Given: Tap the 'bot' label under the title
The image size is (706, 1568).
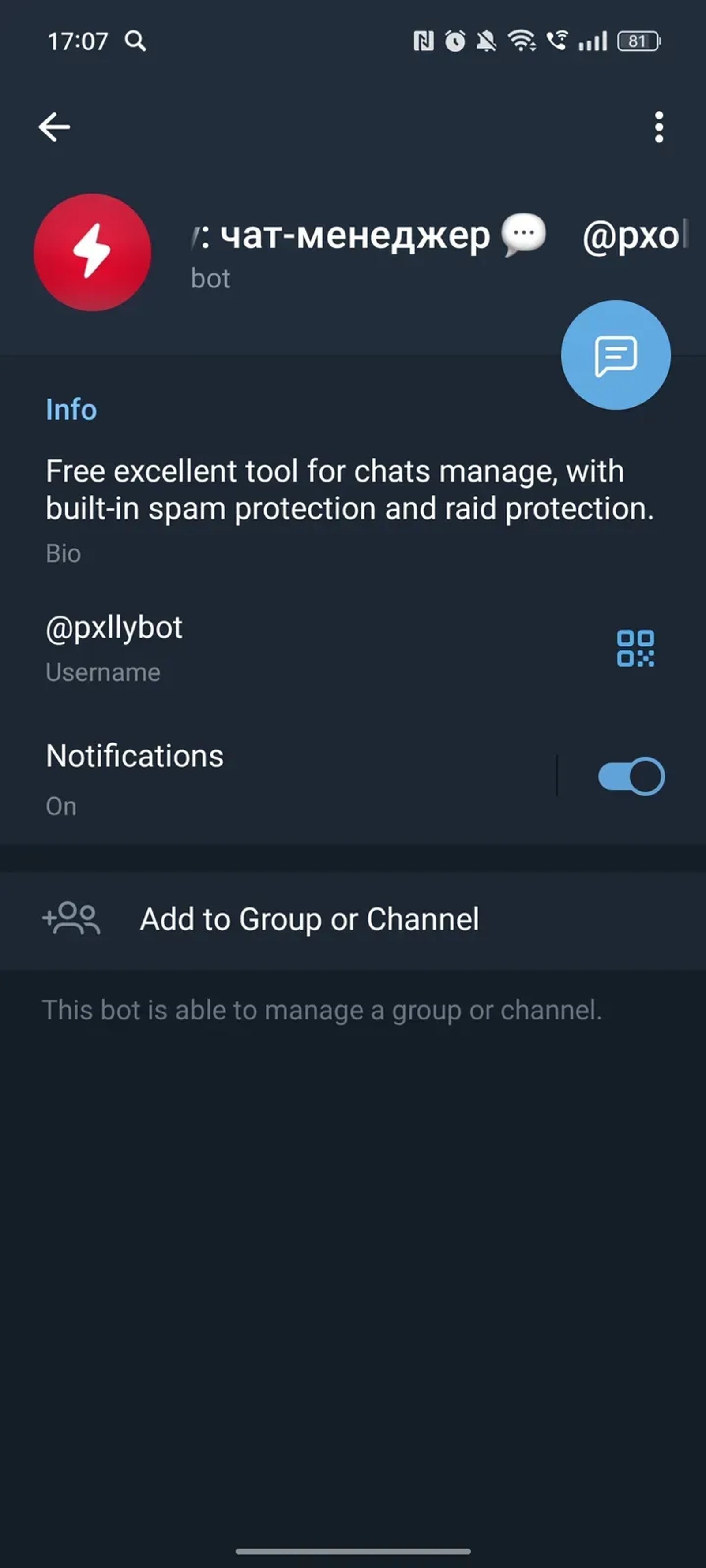Looking at the screenshot, I should [x=210, y=279].
